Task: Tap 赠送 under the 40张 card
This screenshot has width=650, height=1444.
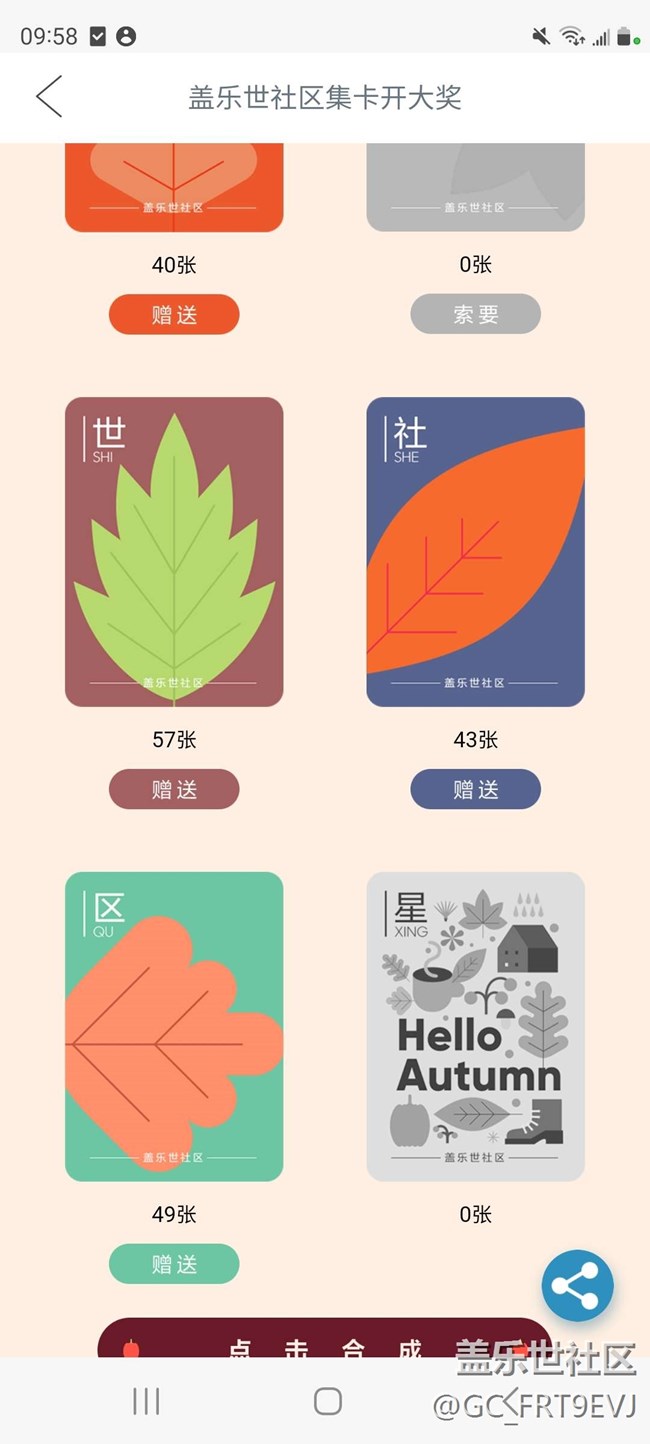Action: coord(174,315)
